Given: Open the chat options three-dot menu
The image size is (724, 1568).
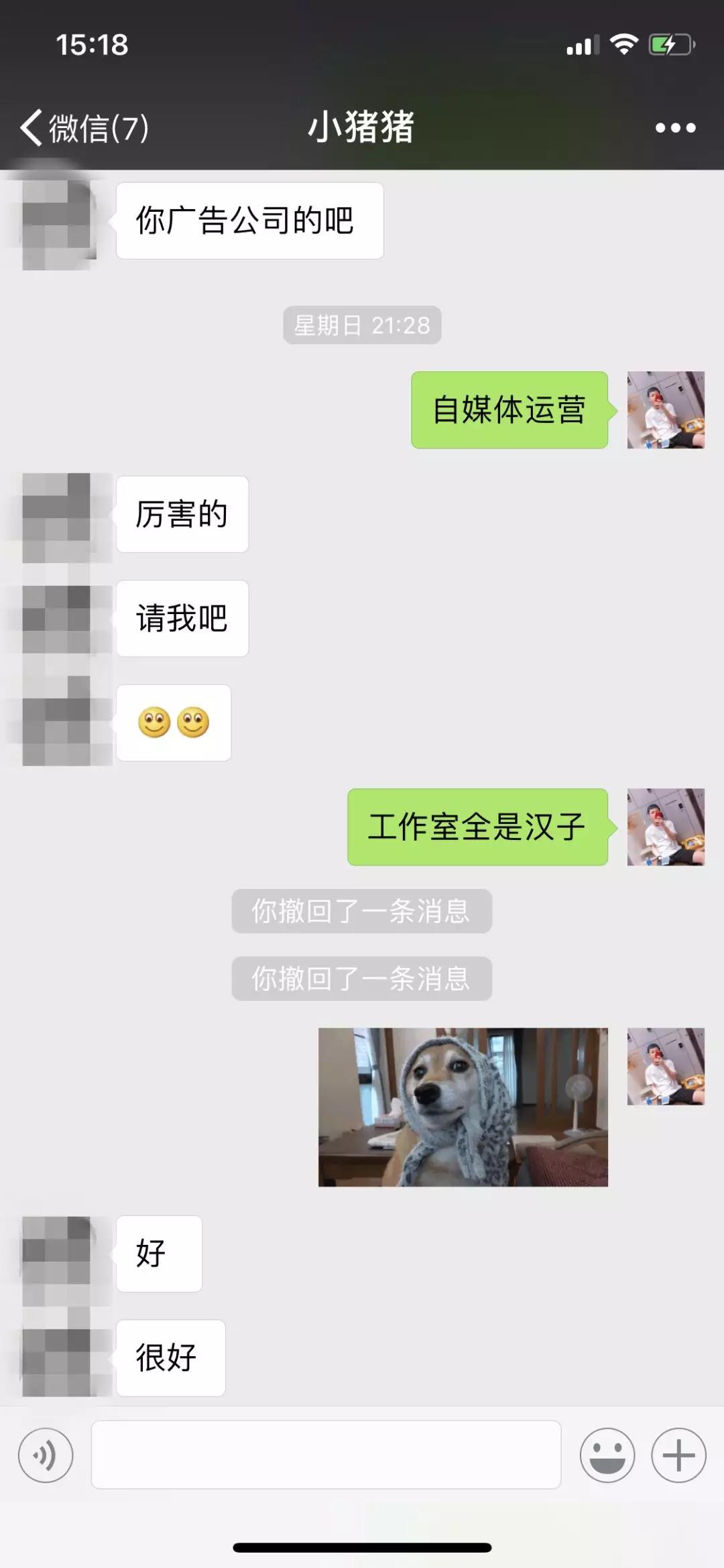Looking at the screenshot, I should point(675,127).
